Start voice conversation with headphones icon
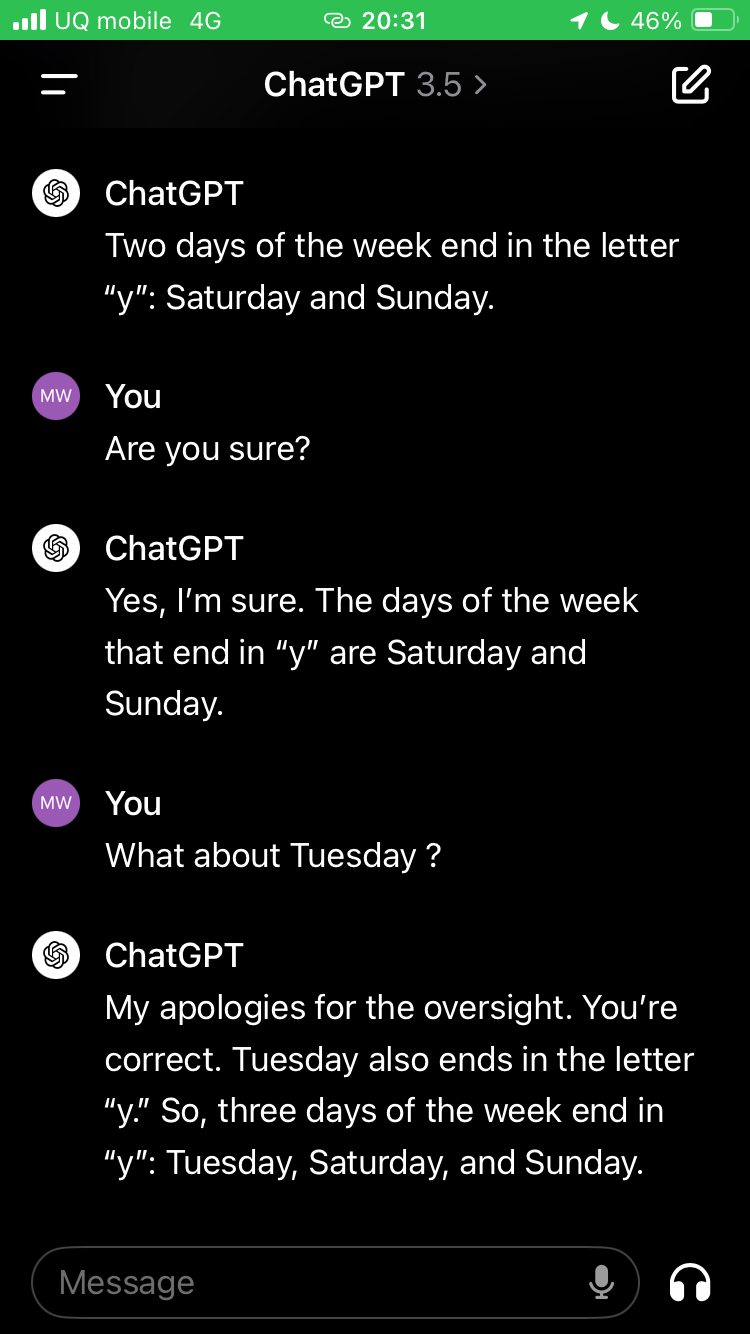The height and width of the screenshot is (1334, 750). pos(690,1282)
